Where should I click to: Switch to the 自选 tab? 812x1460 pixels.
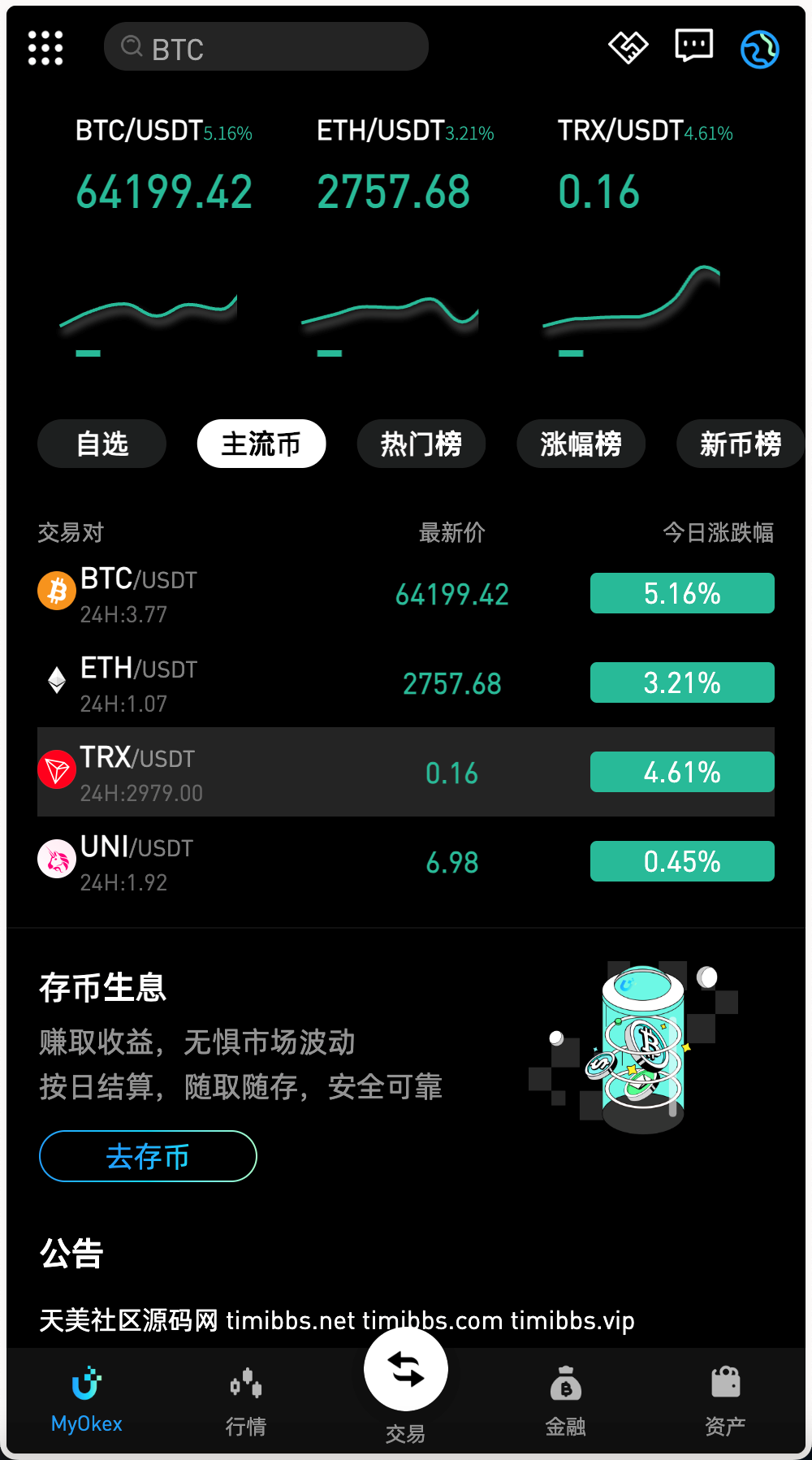click(101, 444)
